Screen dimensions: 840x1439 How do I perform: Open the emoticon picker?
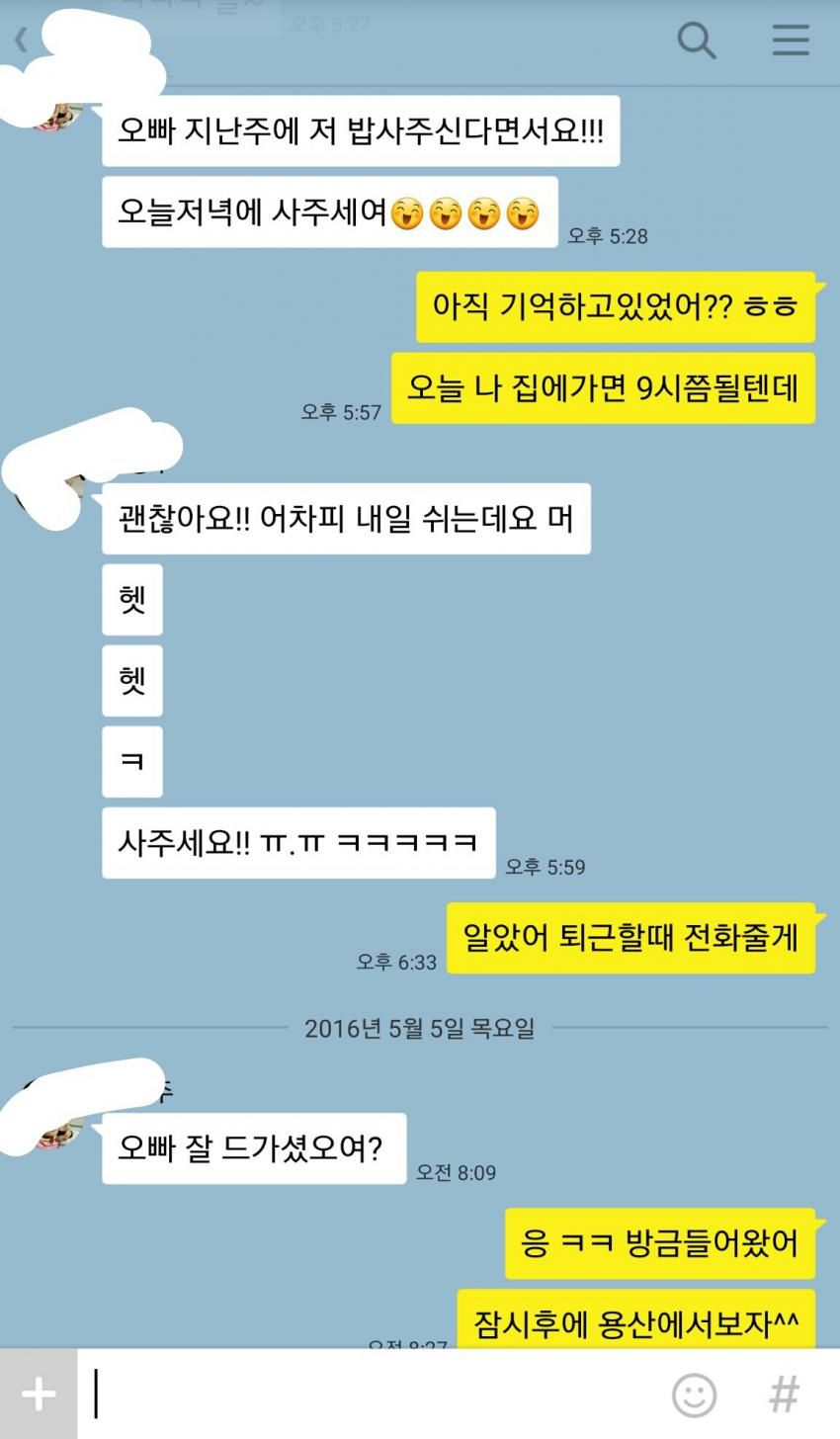point(694,1395)
